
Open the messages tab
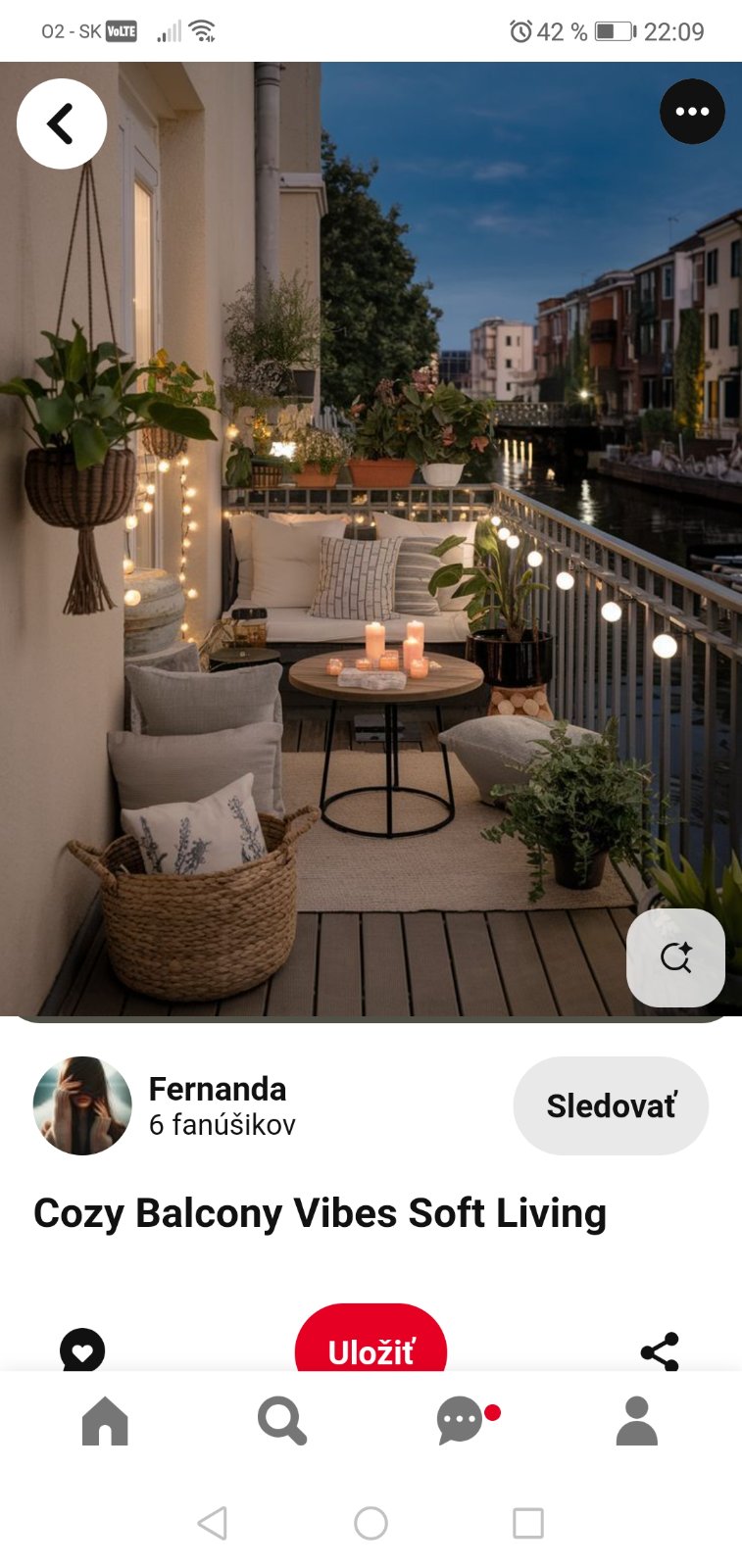(x=461, y=1421)
